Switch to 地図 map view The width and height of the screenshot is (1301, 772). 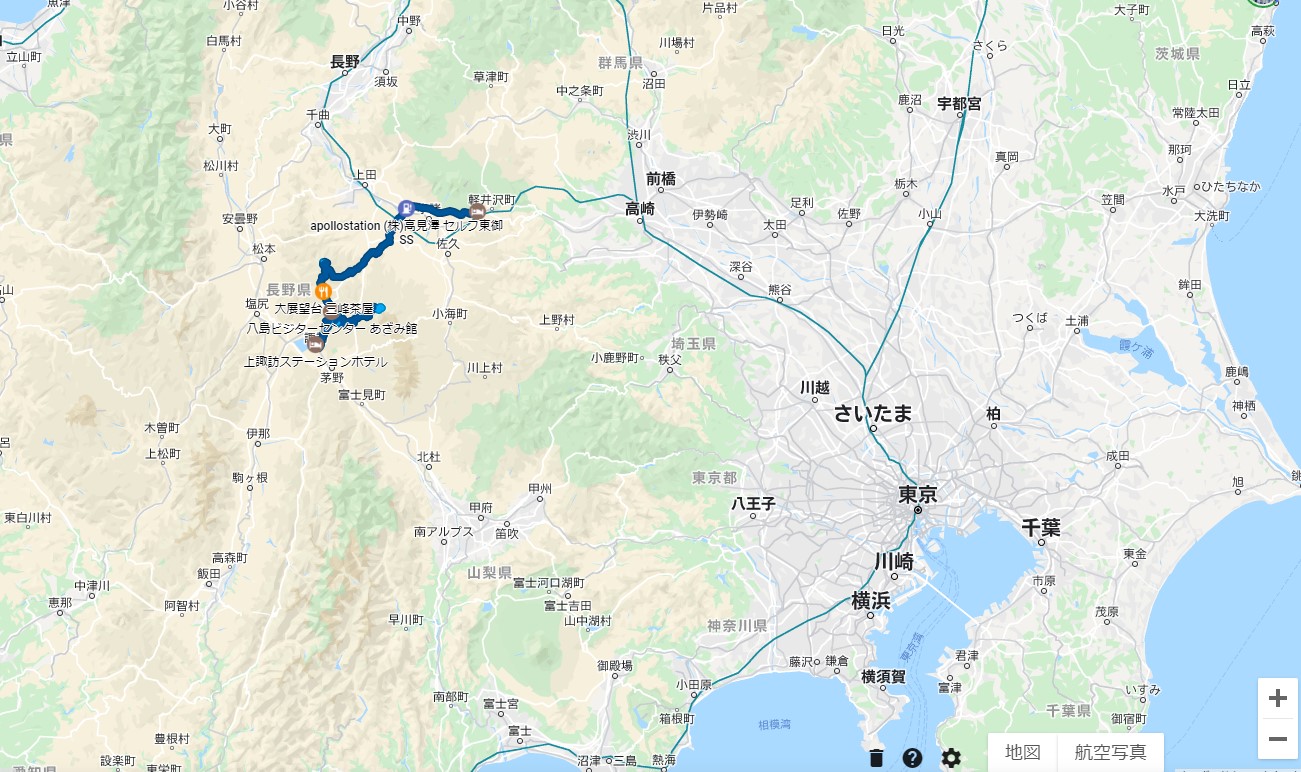[x=1023, y=752]
